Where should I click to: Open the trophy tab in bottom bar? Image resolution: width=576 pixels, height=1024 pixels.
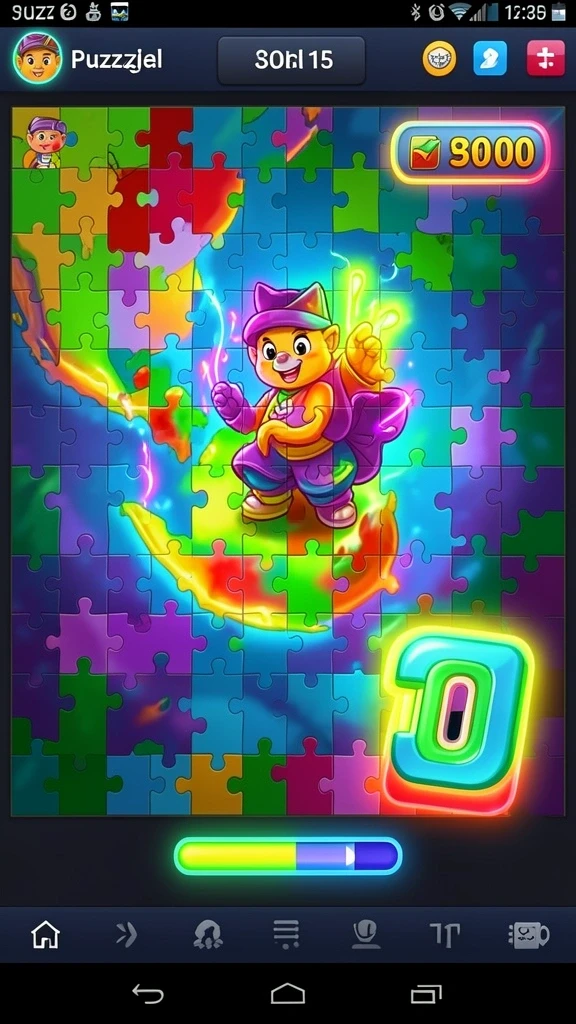pyautogui.click(x=366, y=935)
